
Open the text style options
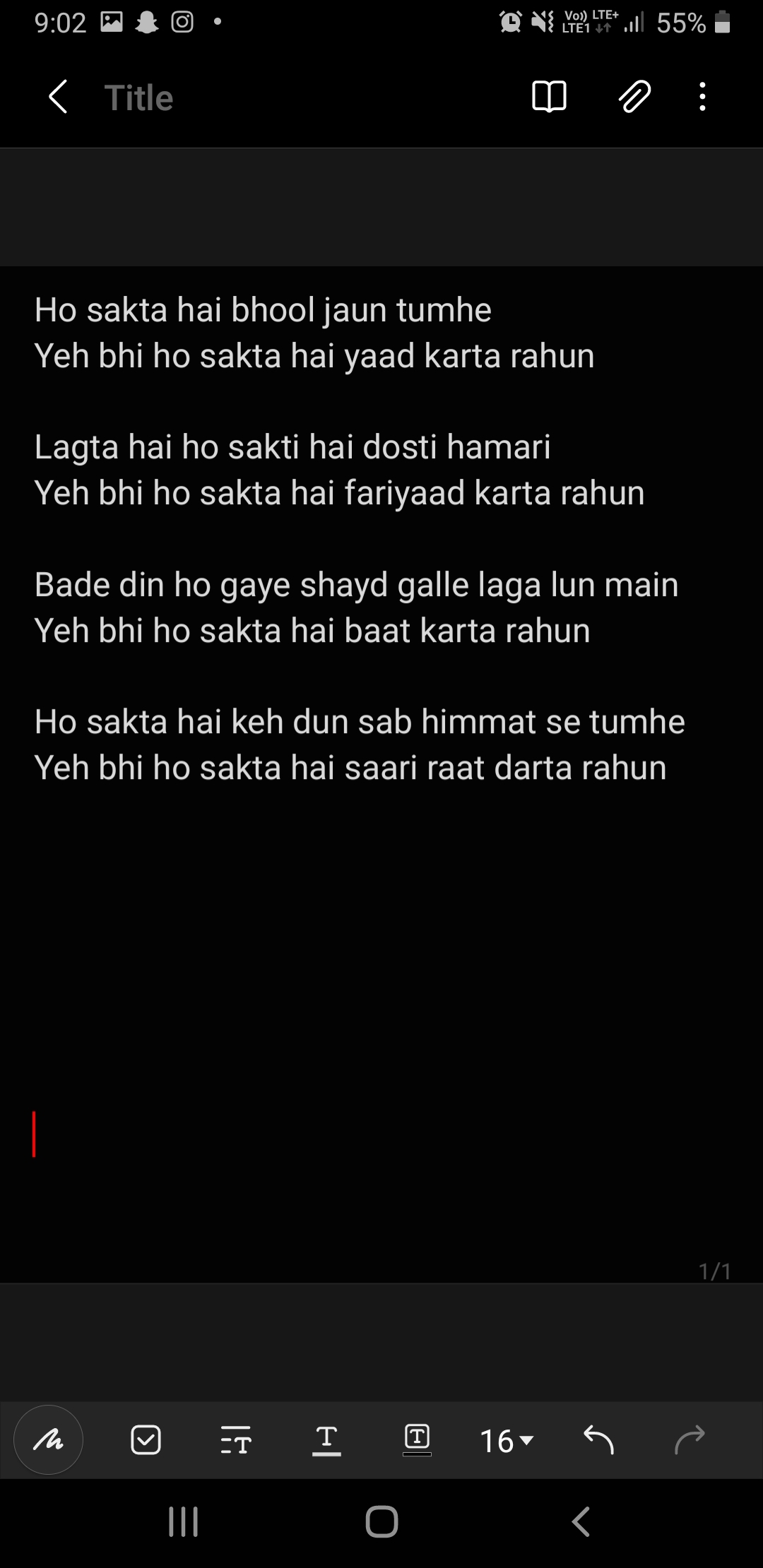[235, 1439]
